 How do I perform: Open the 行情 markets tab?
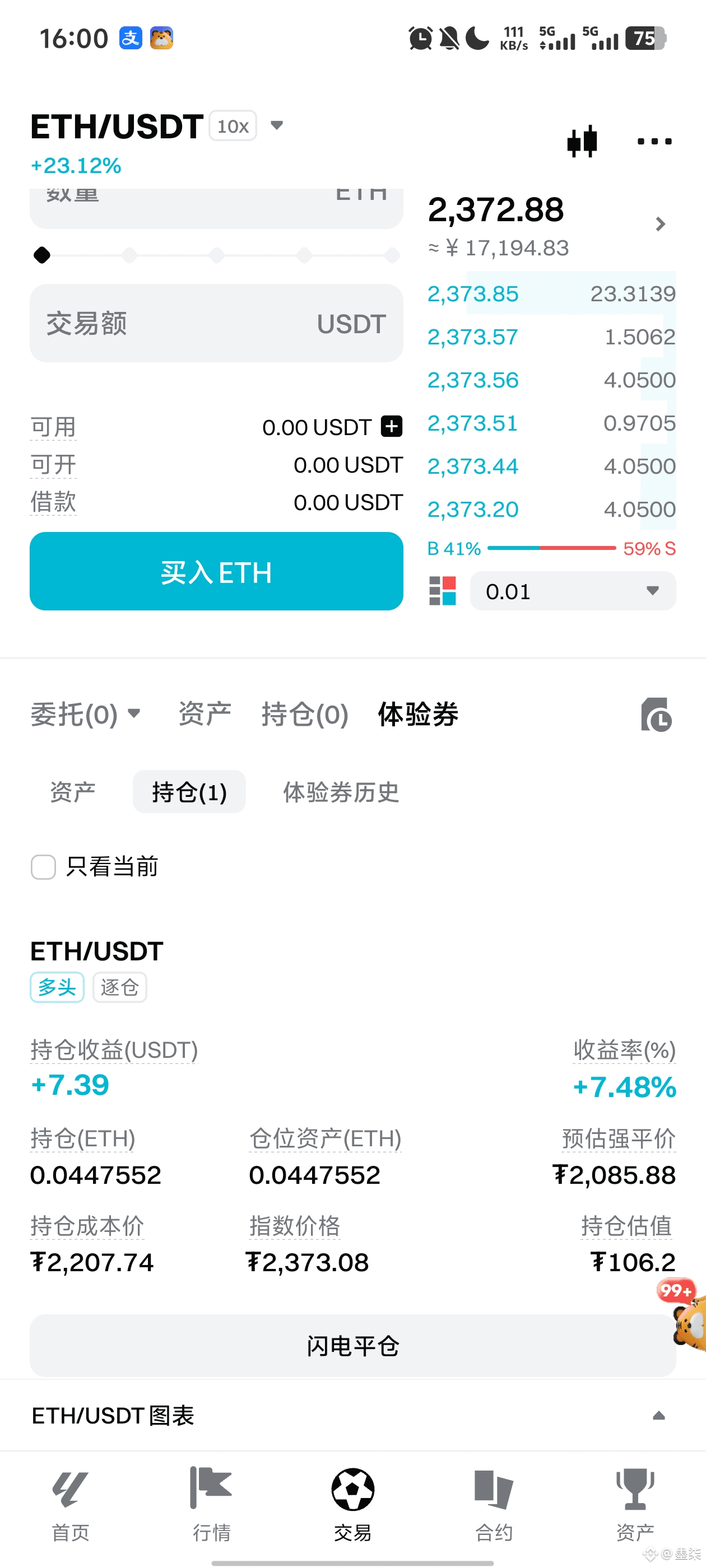[211, 1505]
